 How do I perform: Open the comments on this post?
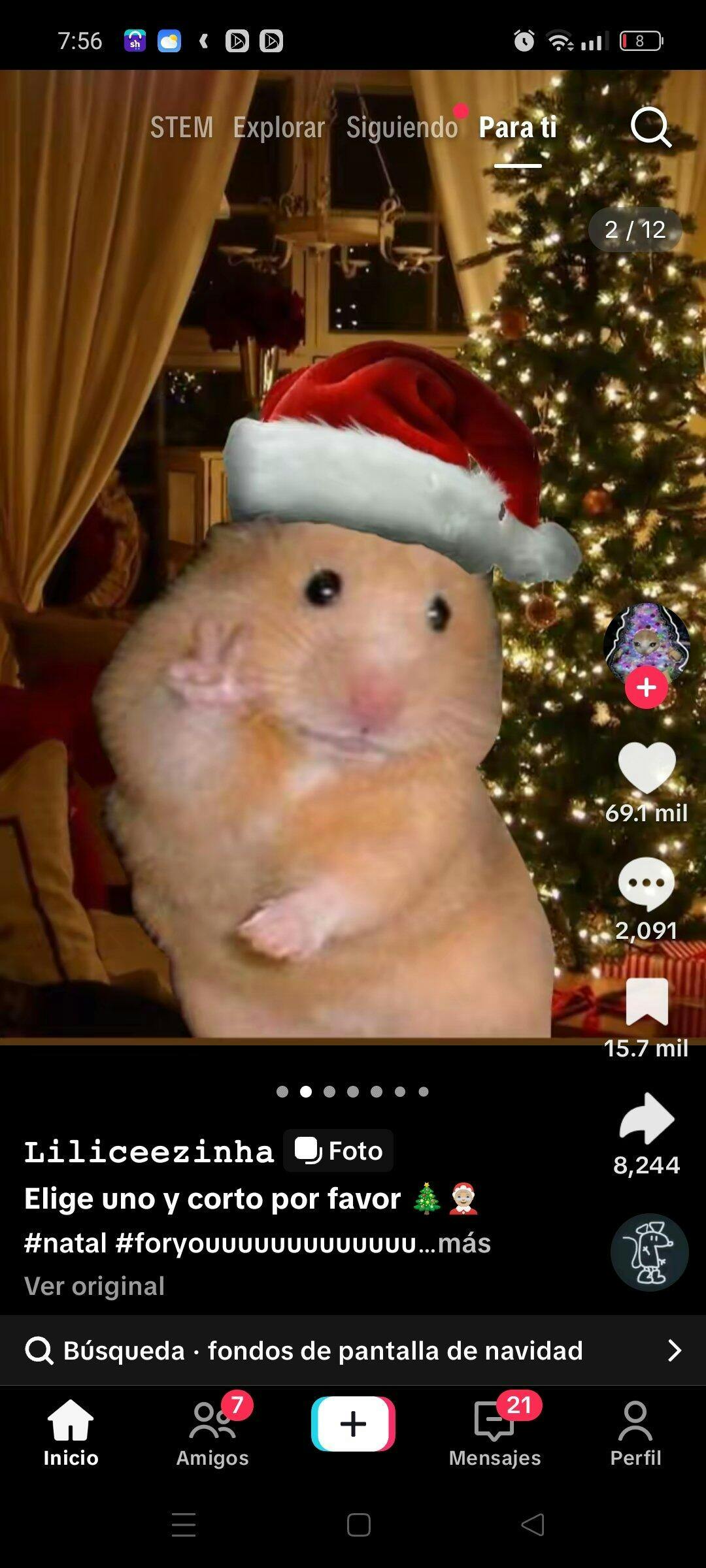click(646, 883)
